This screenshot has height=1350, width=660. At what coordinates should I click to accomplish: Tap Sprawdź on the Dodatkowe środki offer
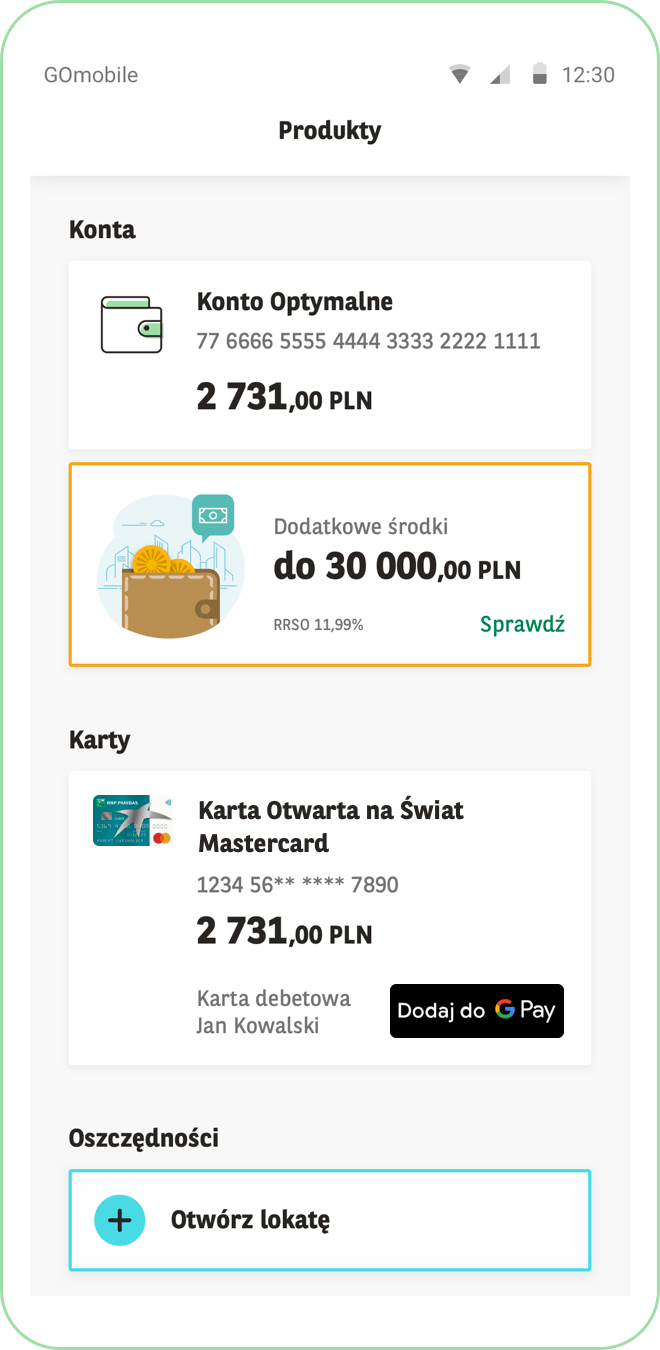coord(522,624)
